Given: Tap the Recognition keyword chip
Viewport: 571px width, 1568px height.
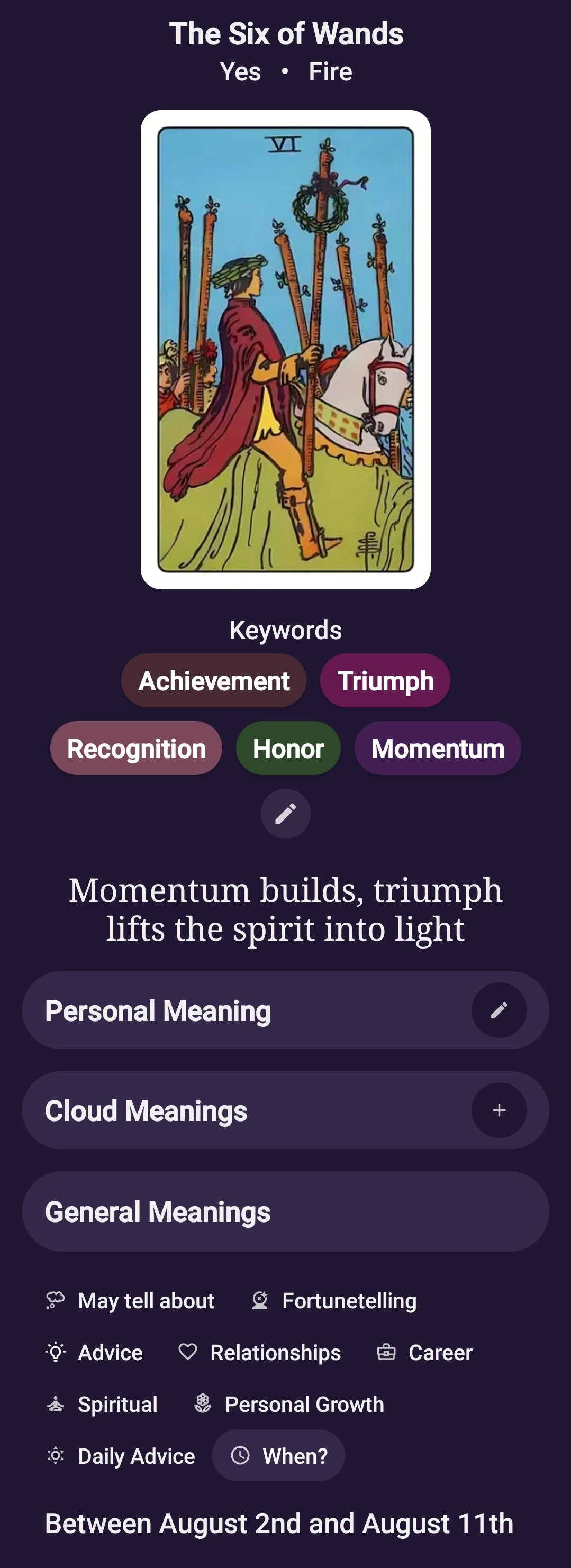Looking at the screenshot, I should coord(137,748).
